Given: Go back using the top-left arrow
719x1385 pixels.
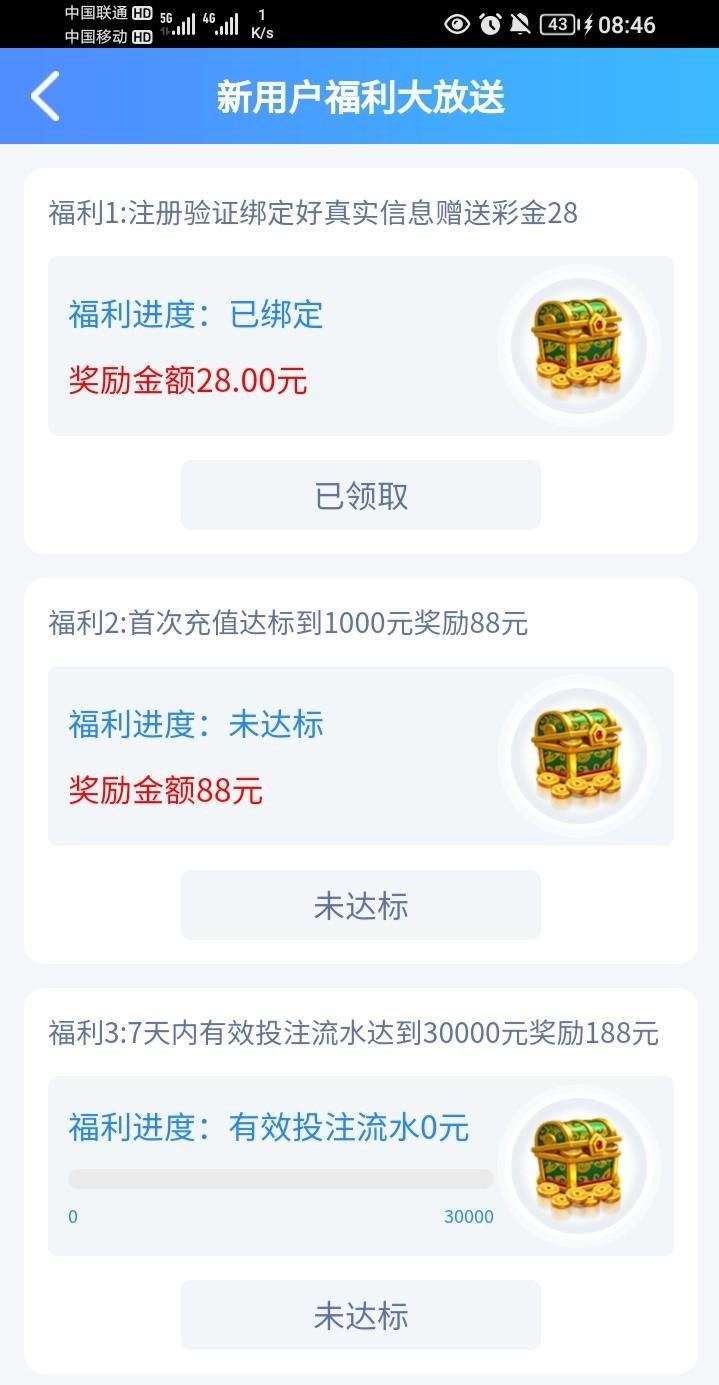Looking at the screenshot, I should (x=45, y=97).
